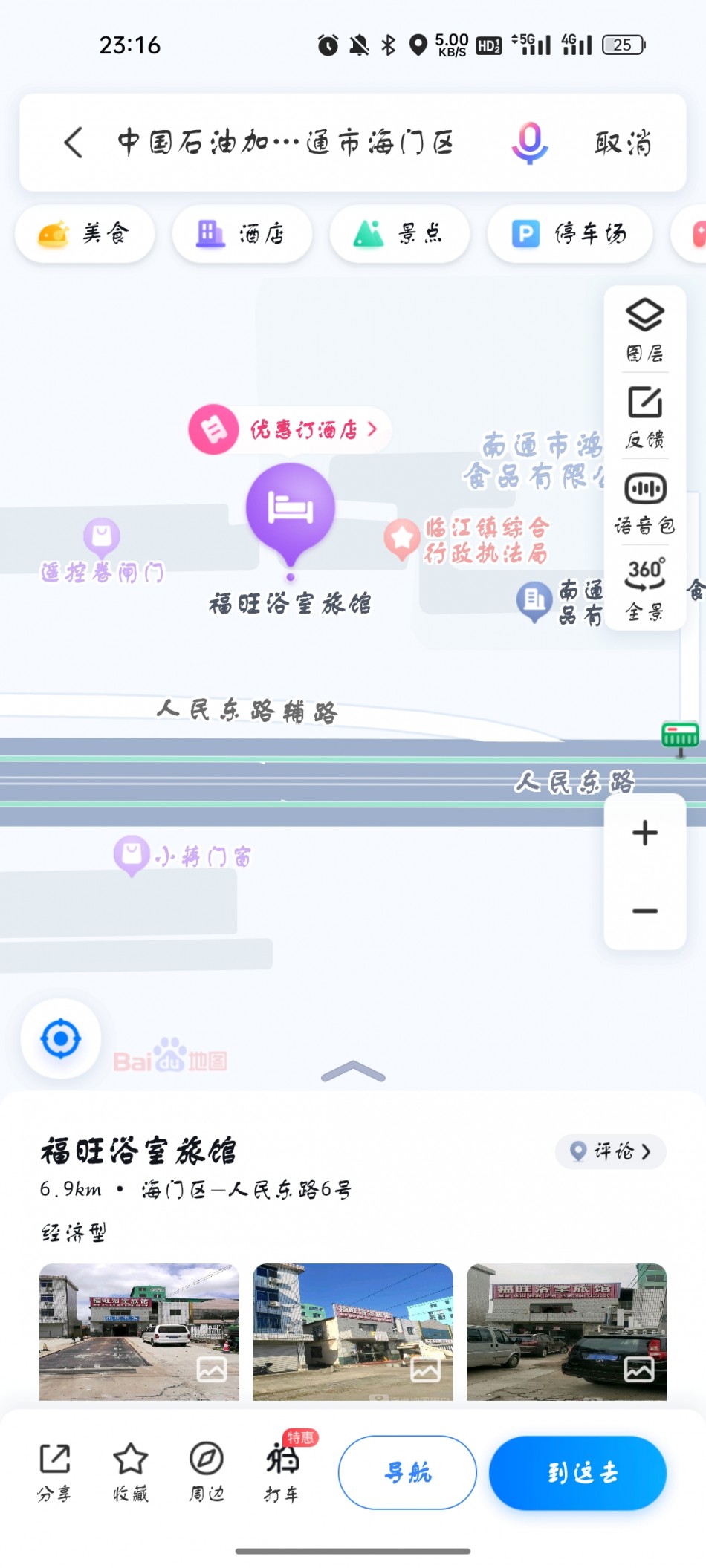Select the 美食 category chip
The width and height of the screenshot is (706, 1568).
coord(84,234)
